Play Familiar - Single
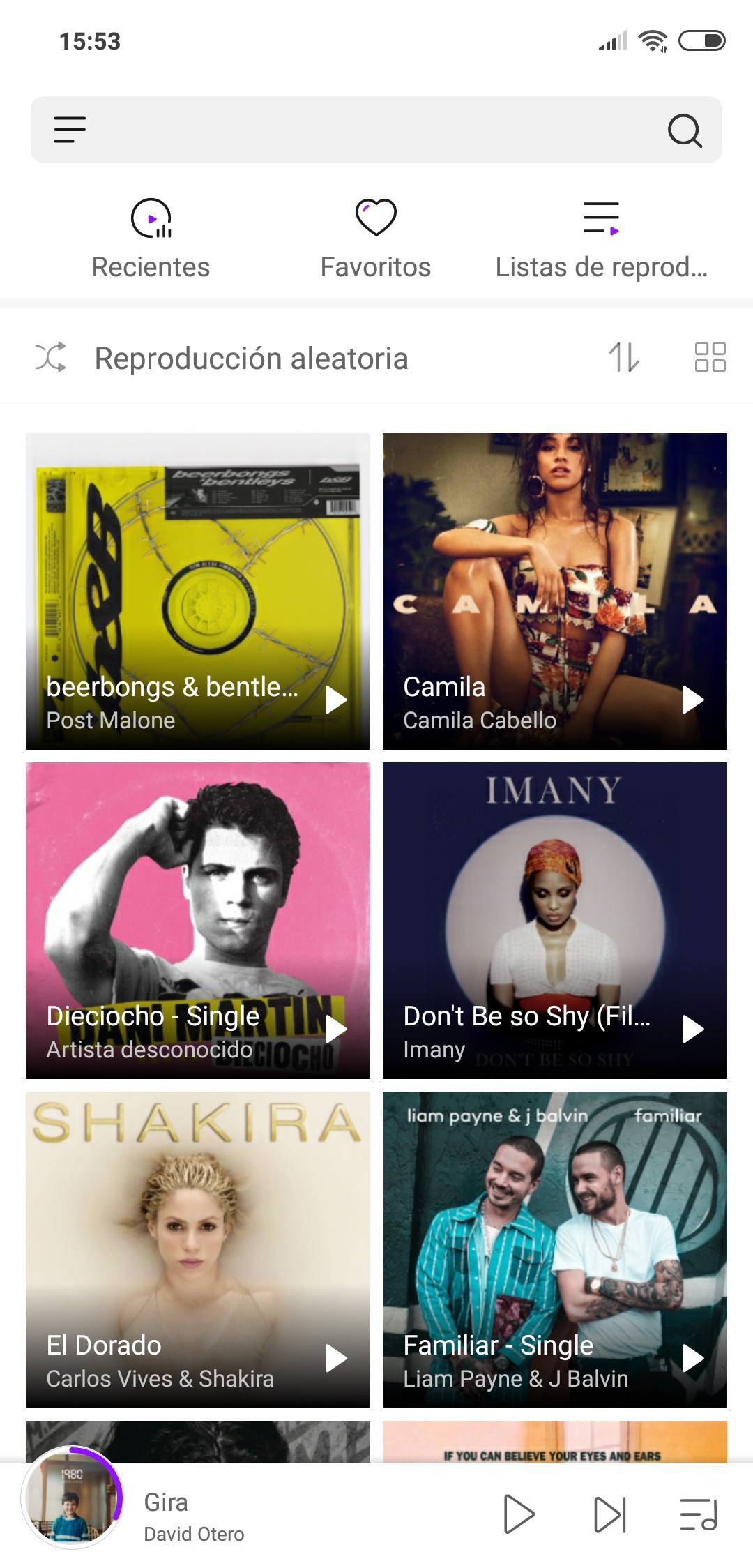The width and height of the screenshot is (753, 1568). (x=692, y=1358)
